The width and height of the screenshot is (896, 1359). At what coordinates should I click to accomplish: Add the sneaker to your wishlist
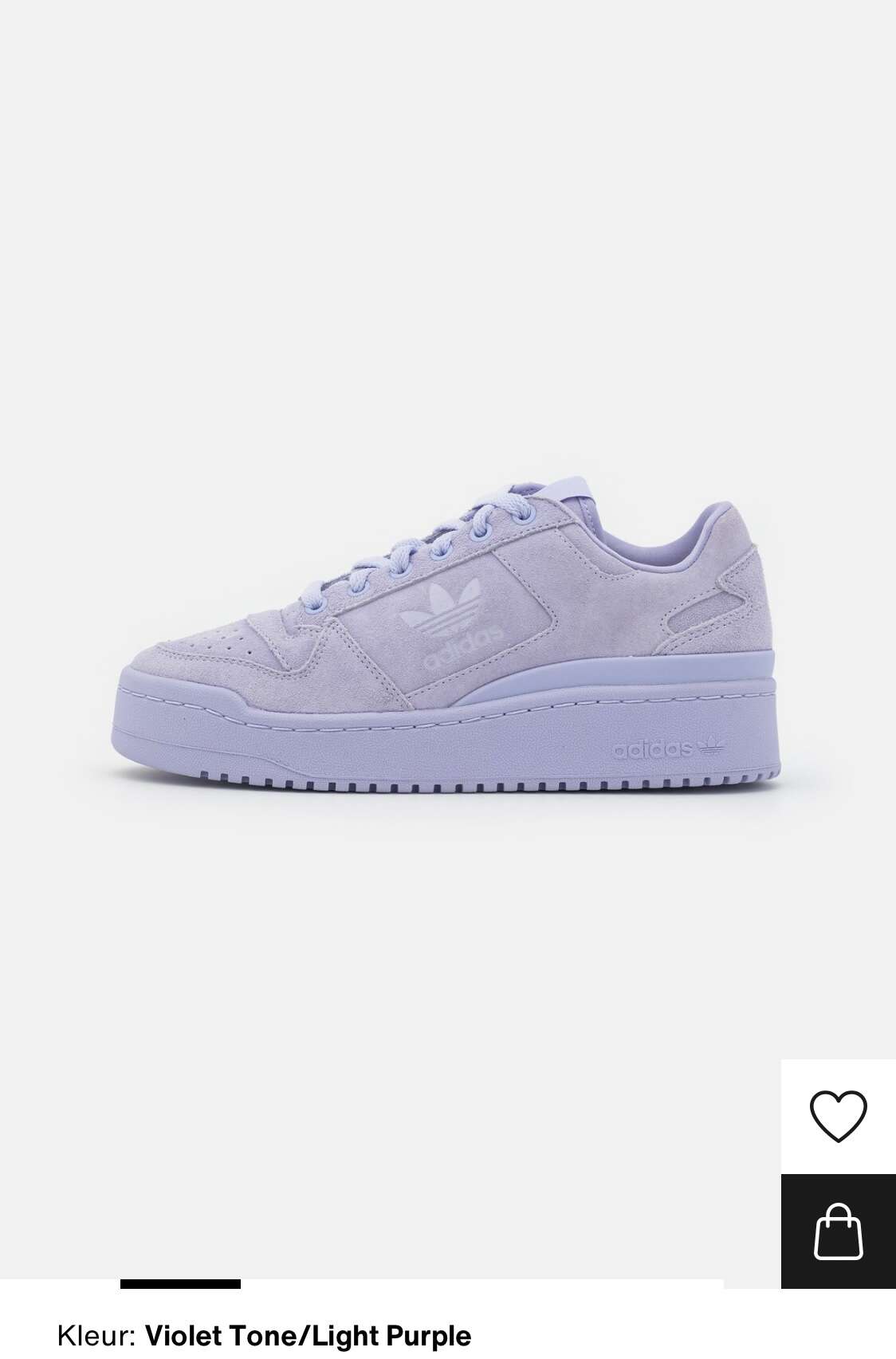(x=838, y=1115)
